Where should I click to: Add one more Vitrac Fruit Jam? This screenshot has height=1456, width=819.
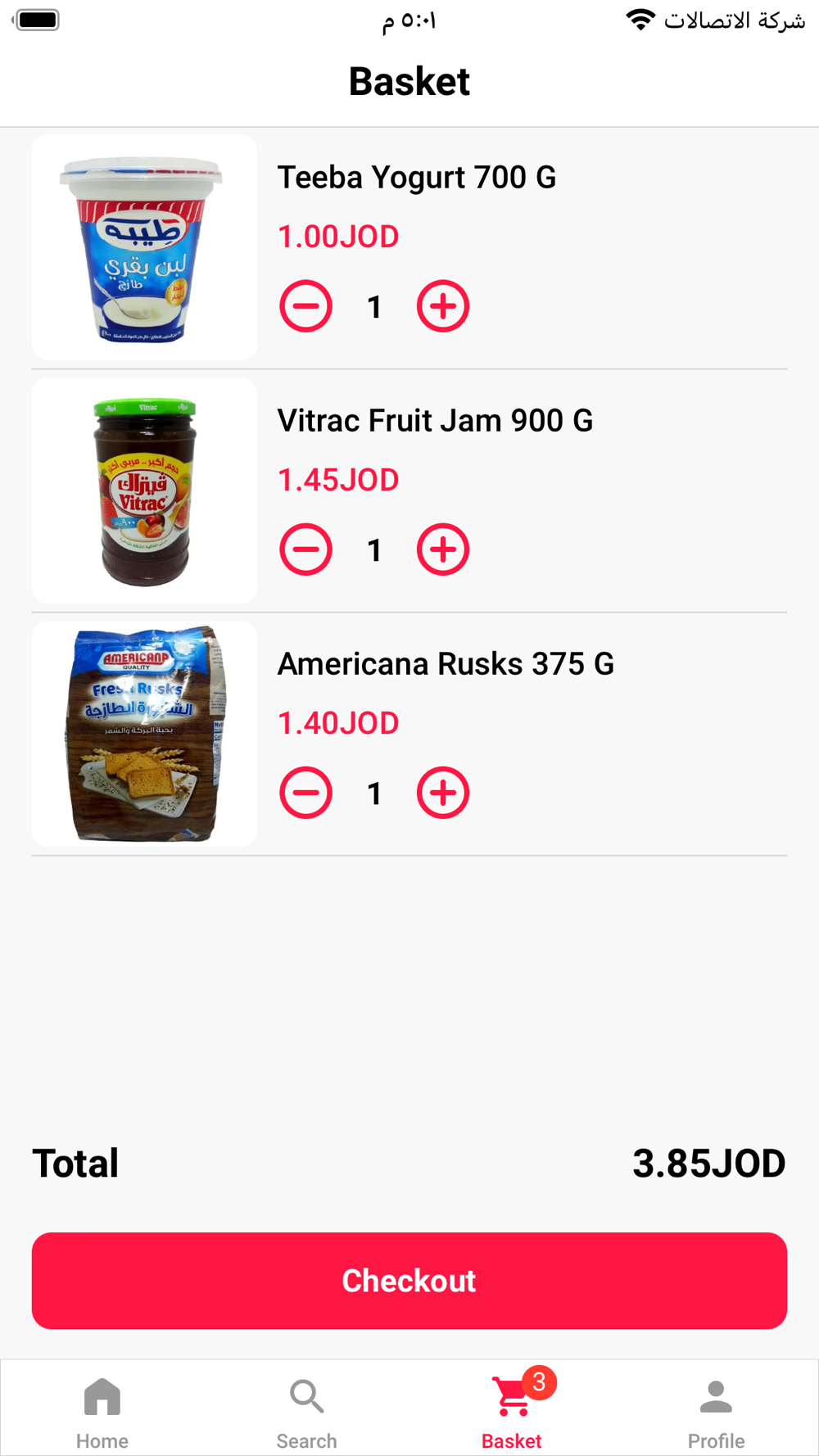click(x=443, y=549)
